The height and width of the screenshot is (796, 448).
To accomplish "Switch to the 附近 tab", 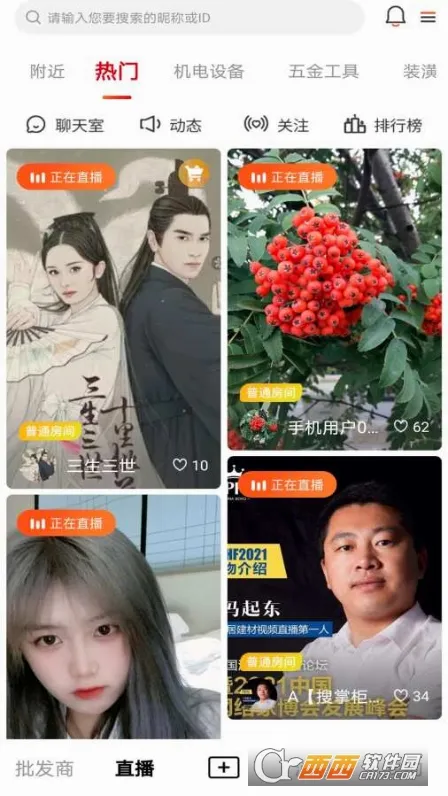I will click(x=47, y=72).
